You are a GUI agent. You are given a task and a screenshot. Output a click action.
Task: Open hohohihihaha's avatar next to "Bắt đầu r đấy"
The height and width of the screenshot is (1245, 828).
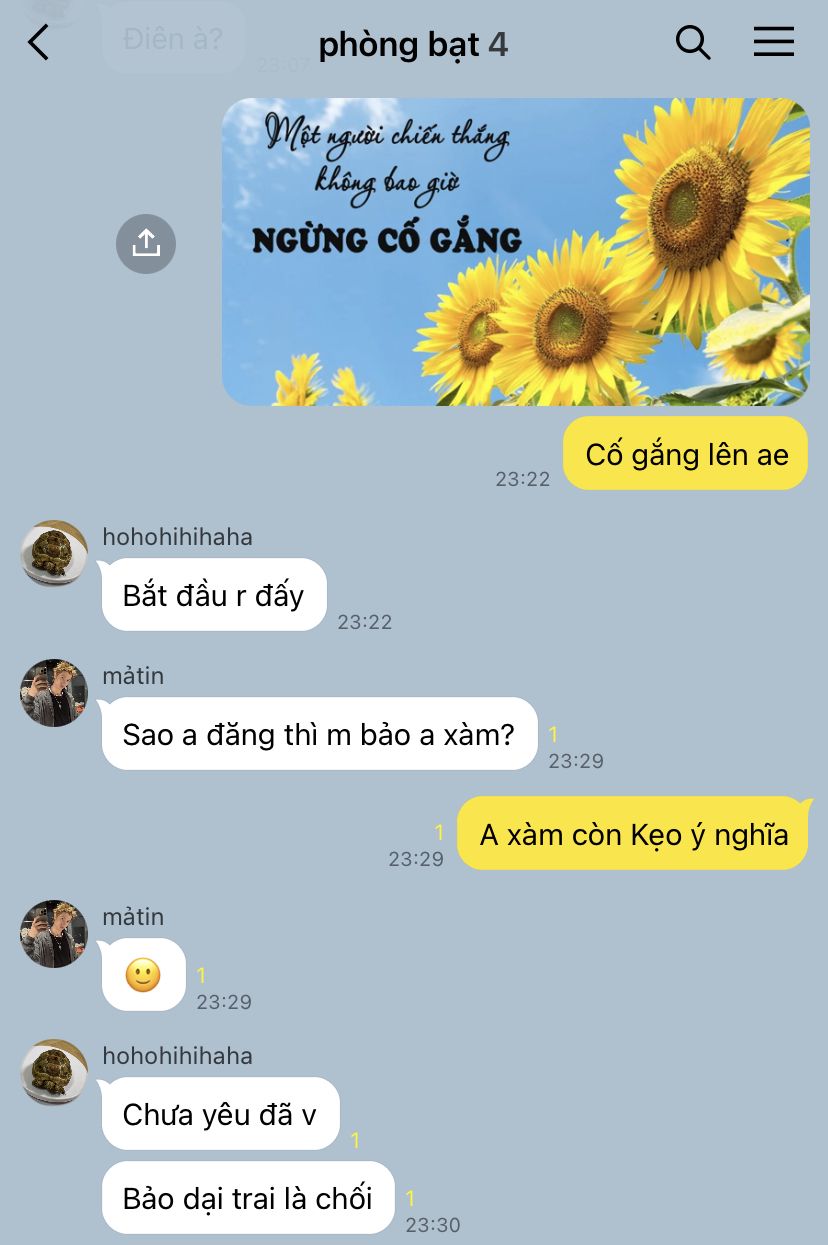point(54,553)
